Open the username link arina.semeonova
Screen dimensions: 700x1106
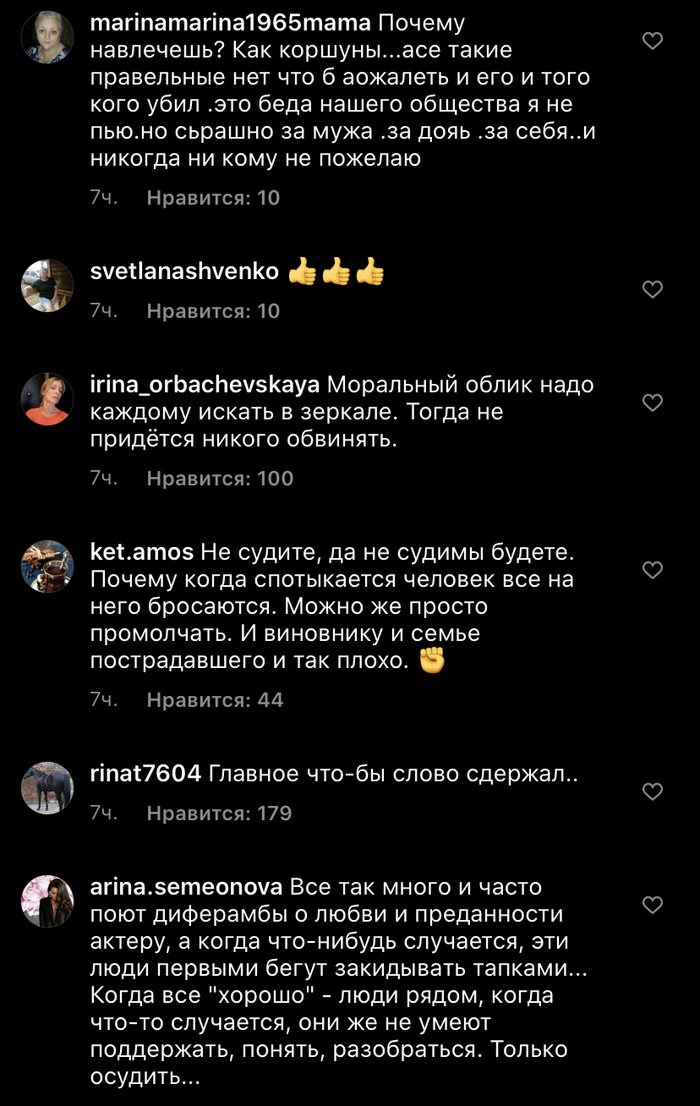coord(188,887)
